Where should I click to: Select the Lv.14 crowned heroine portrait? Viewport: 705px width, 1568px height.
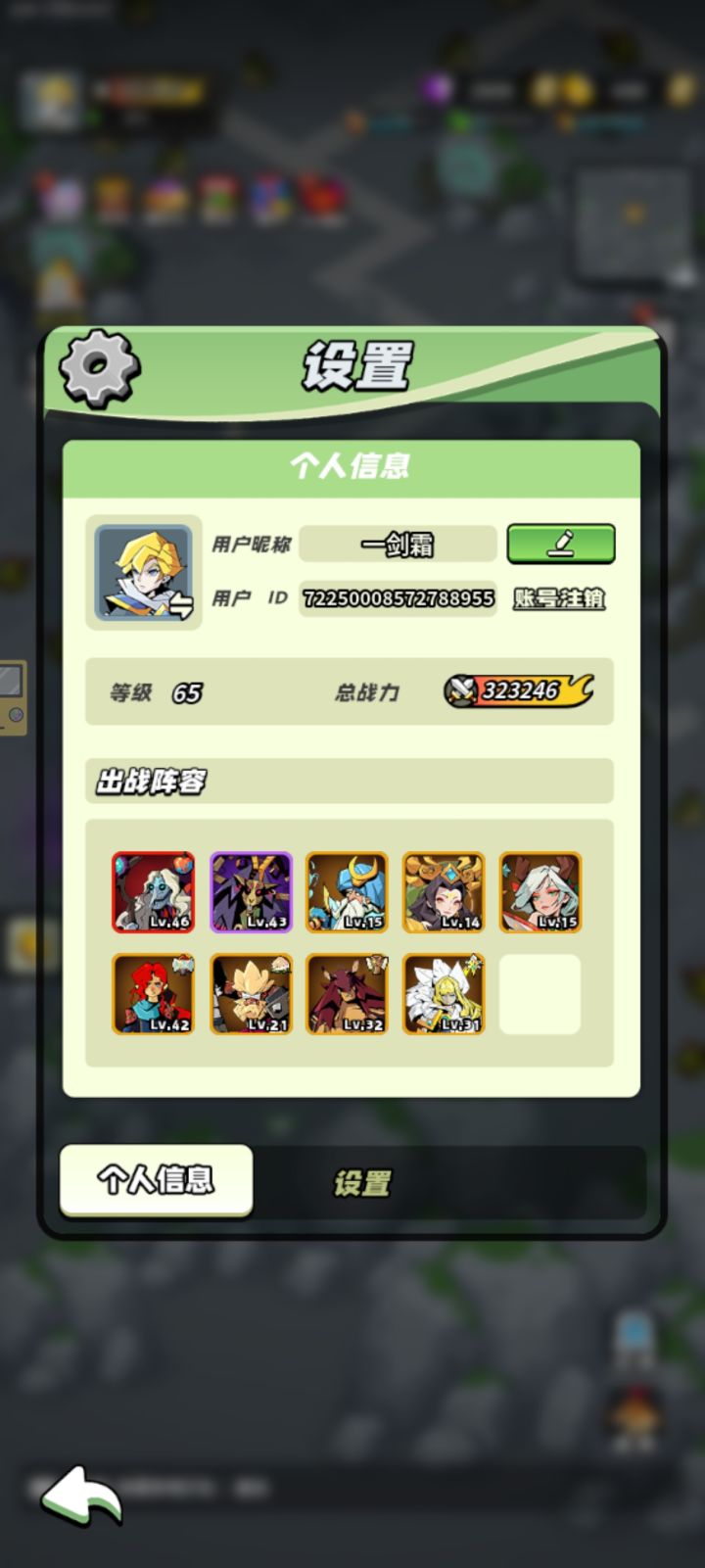pyautogui.click(x=446, y=891)
